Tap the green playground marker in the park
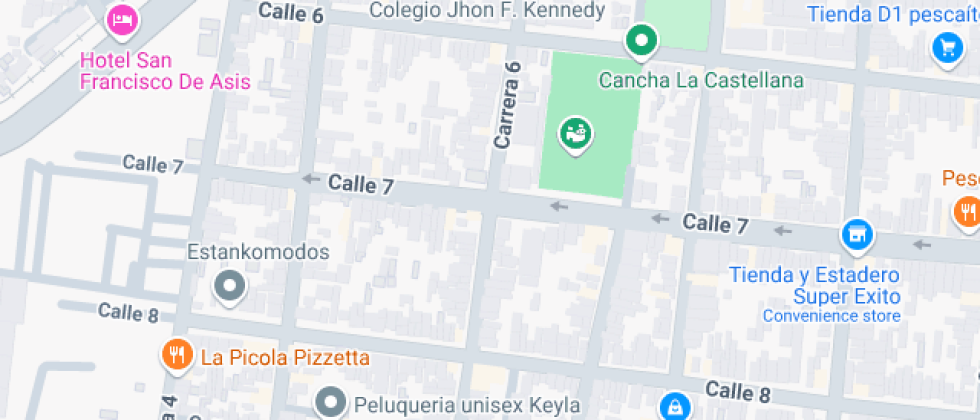Screen dimensions: 980x420 coord(574,132)
